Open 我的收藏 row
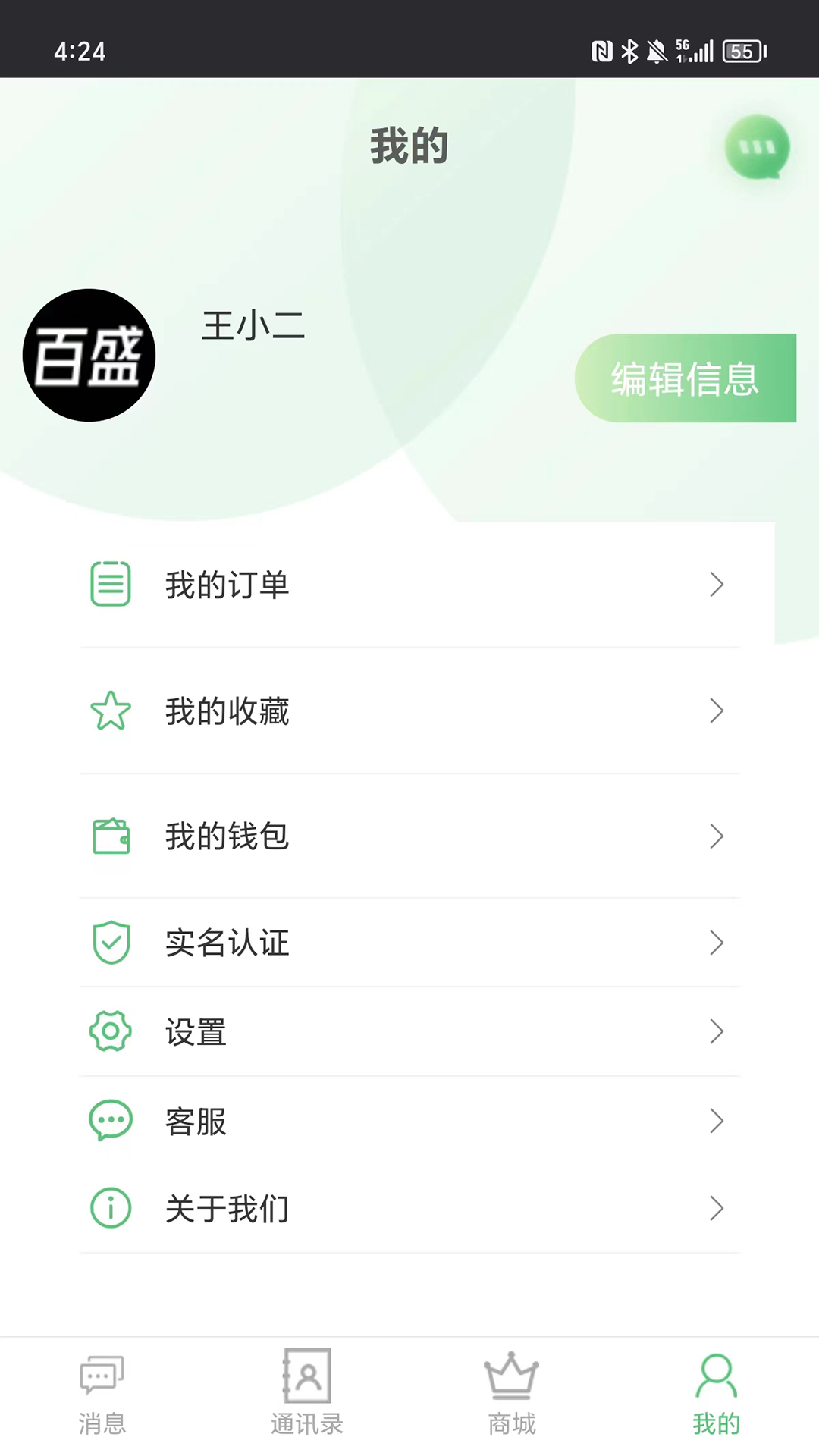Screen dimensions: 819x1456 [409, 711]
